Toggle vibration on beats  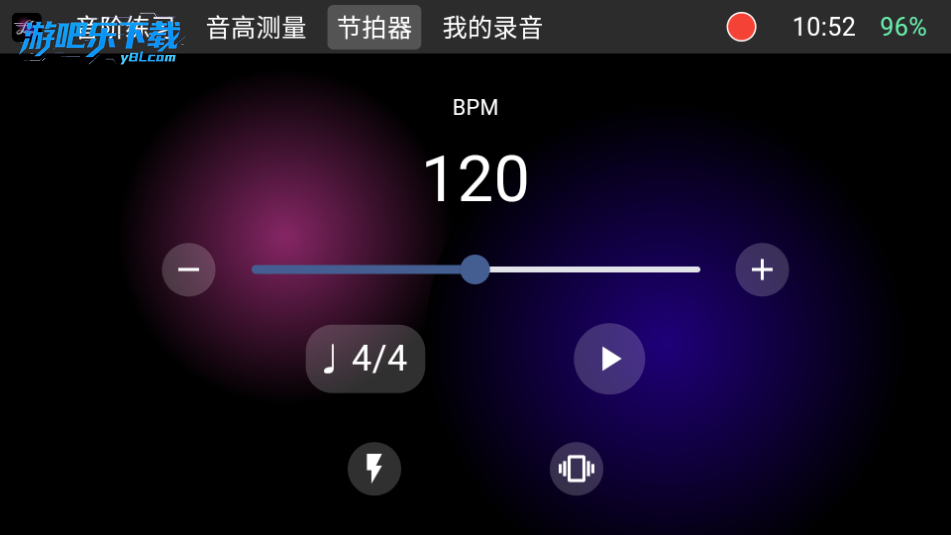coord(576,468)
